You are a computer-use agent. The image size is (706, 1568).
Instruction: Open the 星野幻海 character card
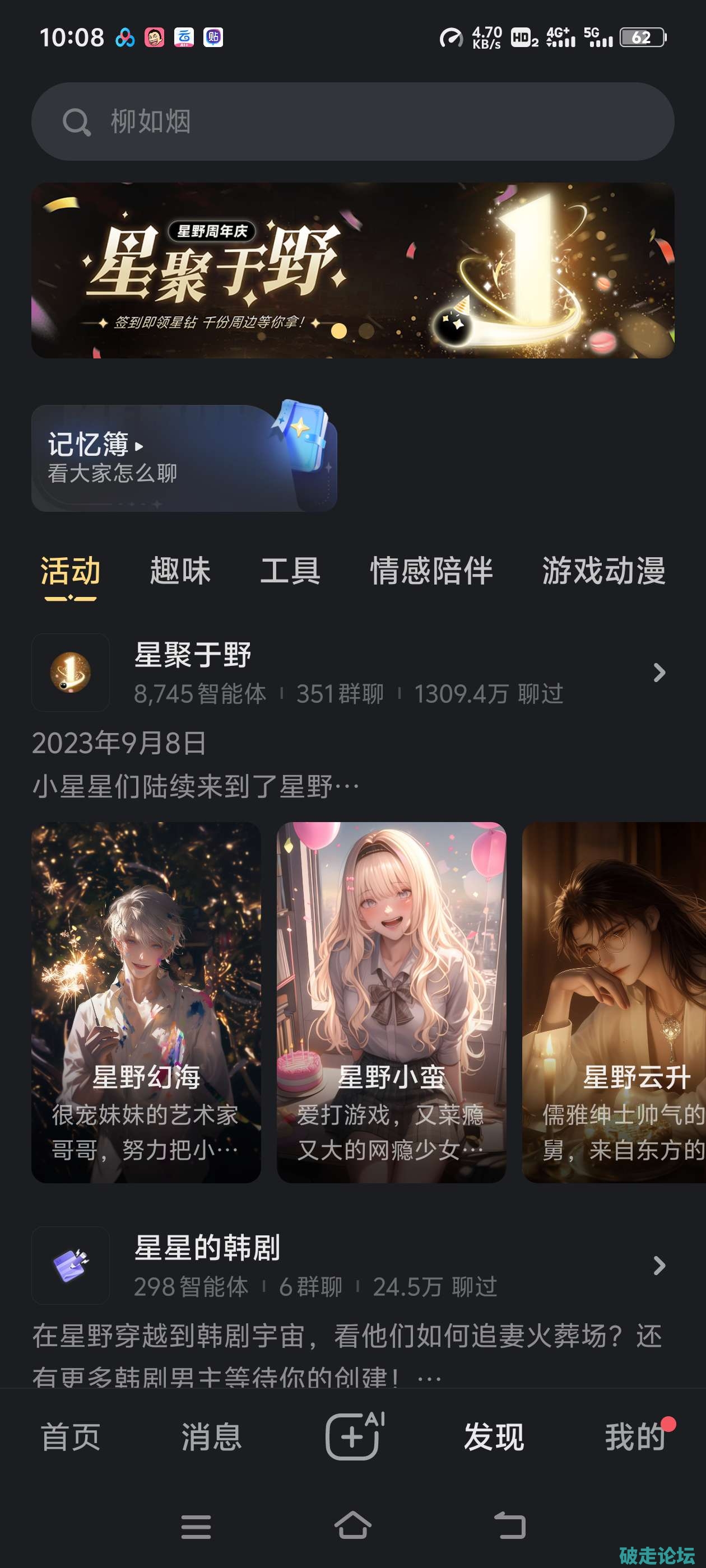click(146, 1002)
